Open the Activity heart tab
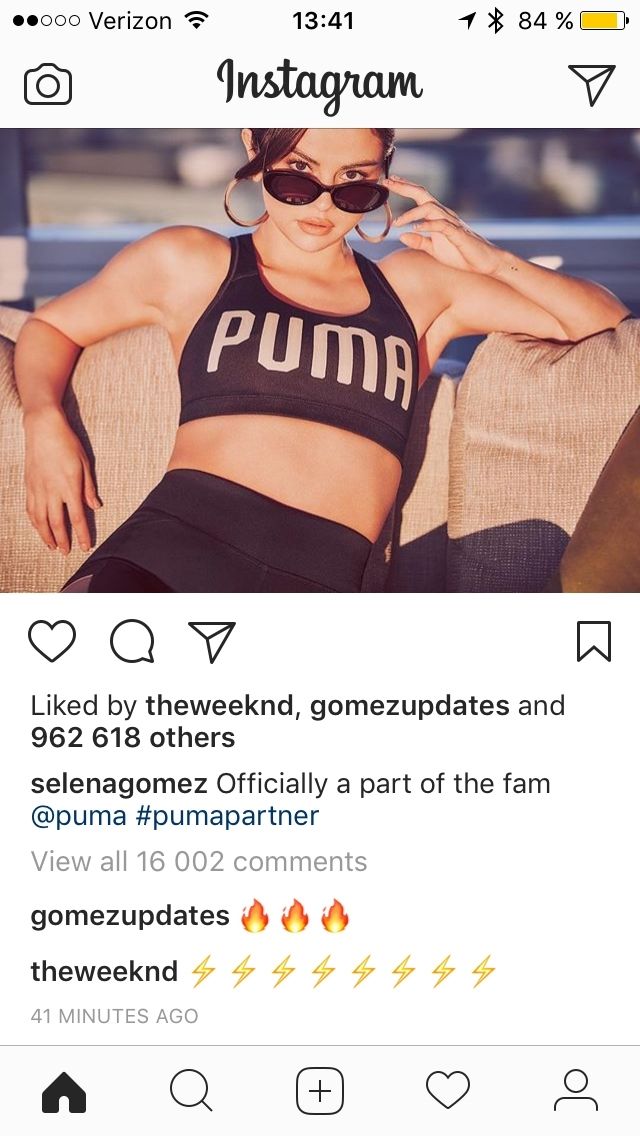 pyautogui.click(x=448, y=1090)
